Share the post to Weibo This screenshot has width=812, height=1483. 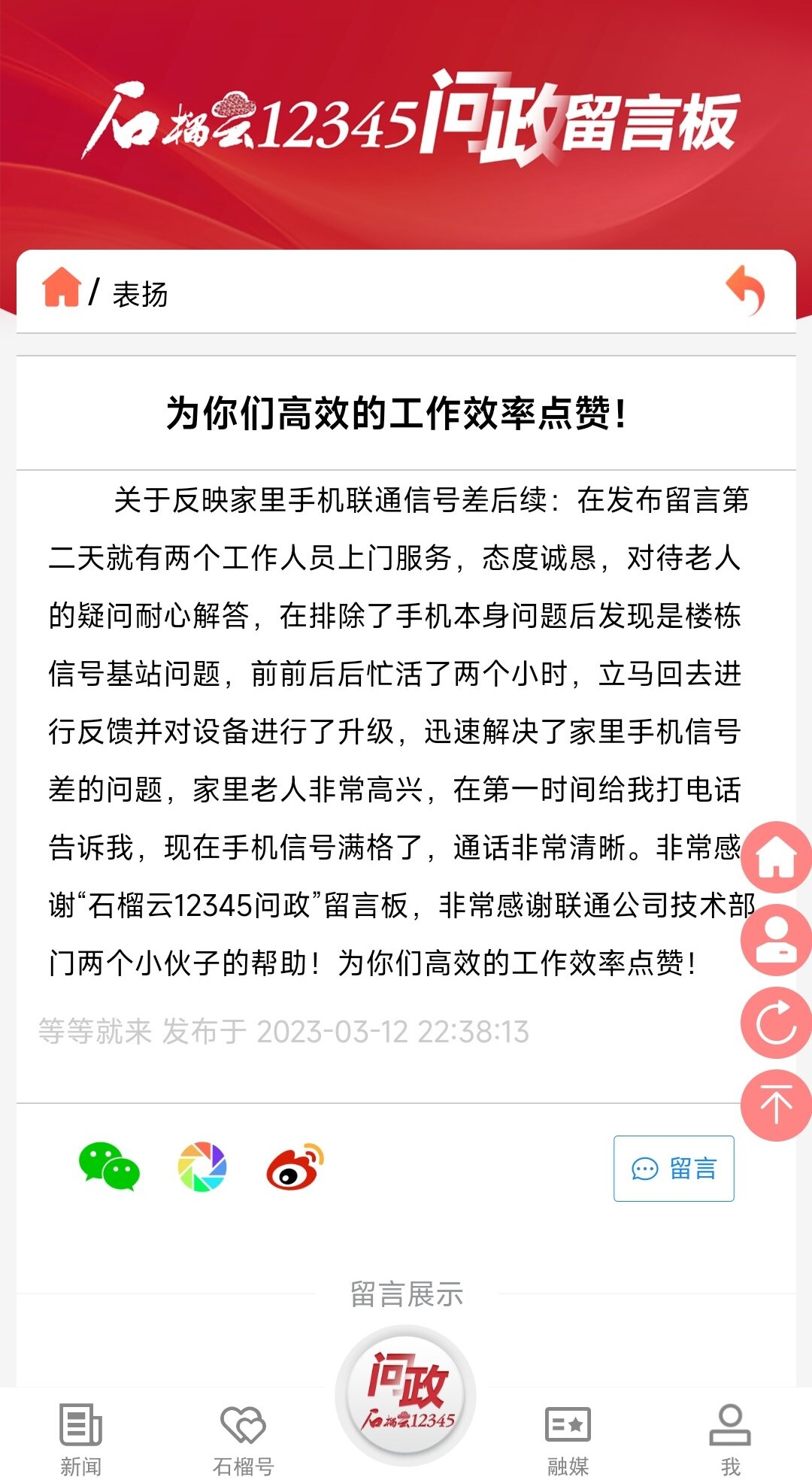pos(295,1167)
